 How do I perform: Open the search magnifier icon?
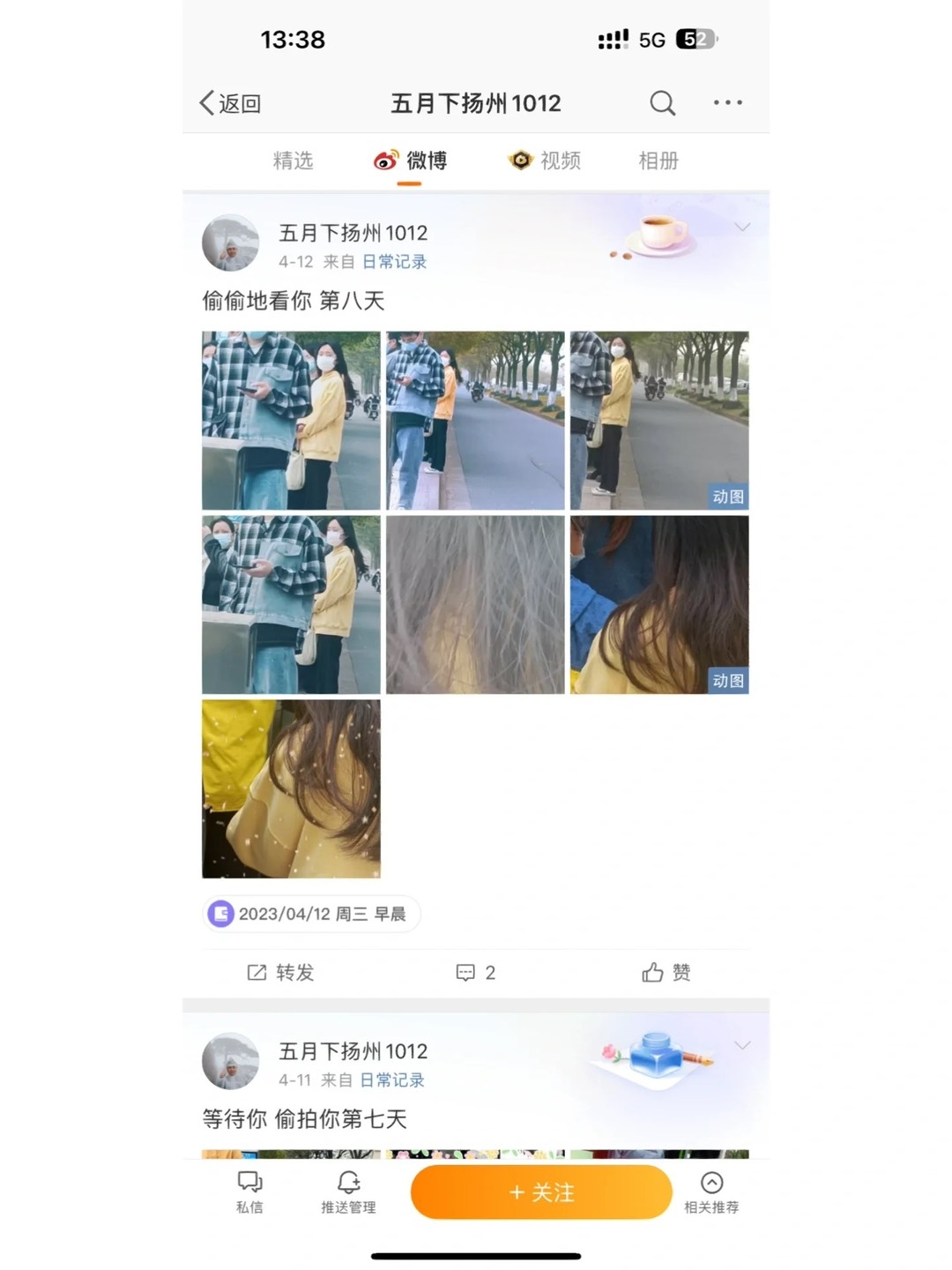662,103
